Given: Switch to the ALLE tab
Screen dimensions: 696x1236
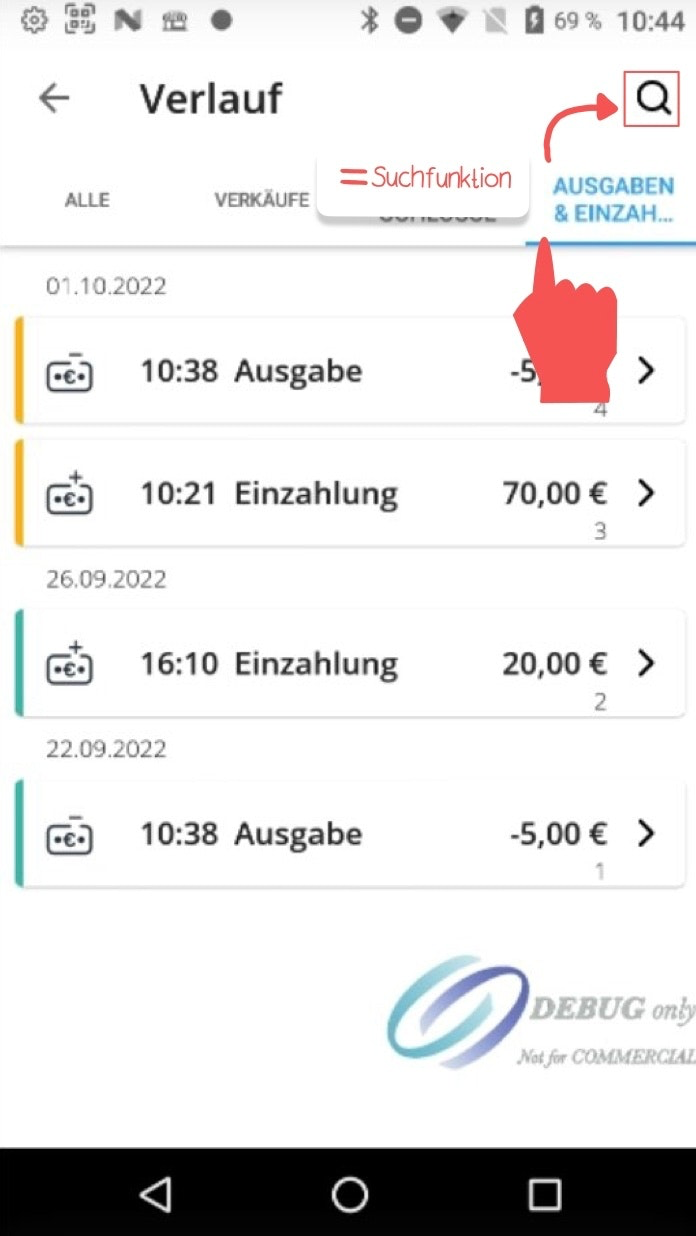Looking at the screenshot, I should [x=87, y=200].
